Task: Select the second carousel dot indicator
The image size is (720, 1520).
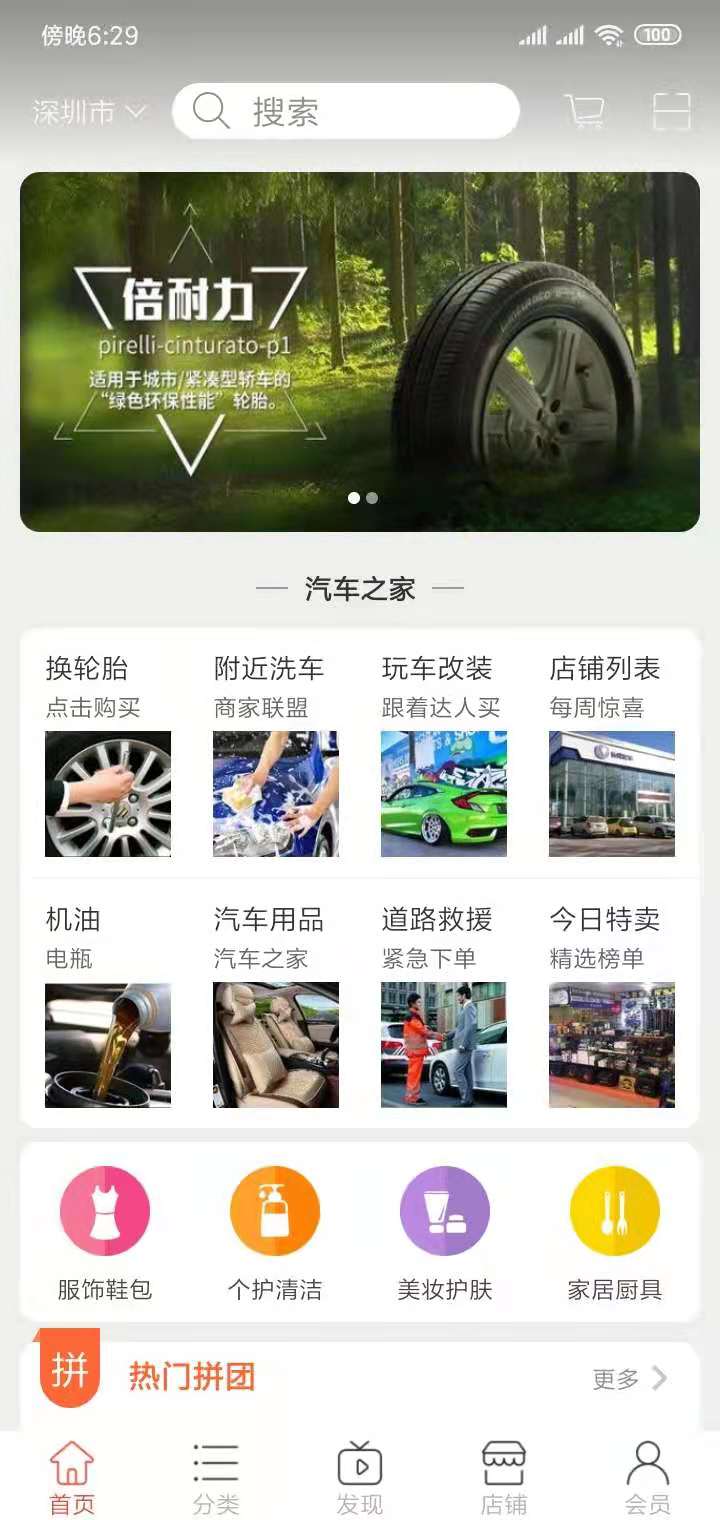Action: pos(371,497)
